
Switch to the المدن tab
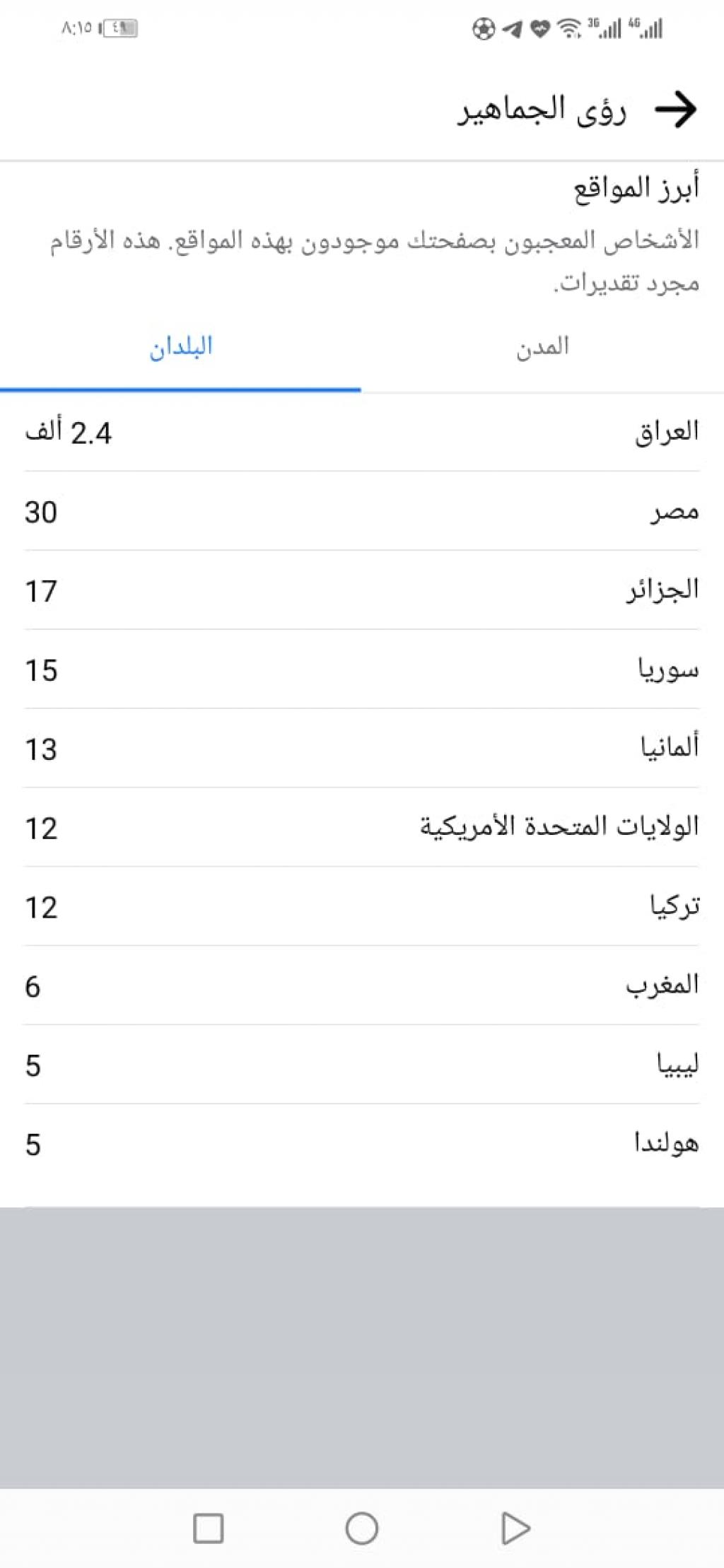[x=542, y=347]
